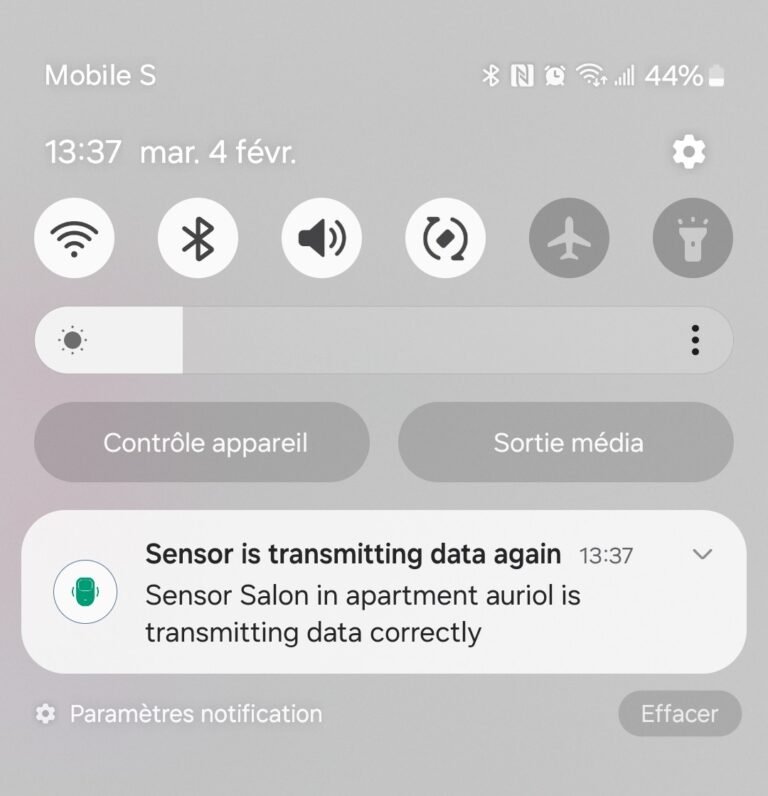Screen dimensions: 768x796
Task: Clear notifications with Effacer
Action: pos(679,714)
